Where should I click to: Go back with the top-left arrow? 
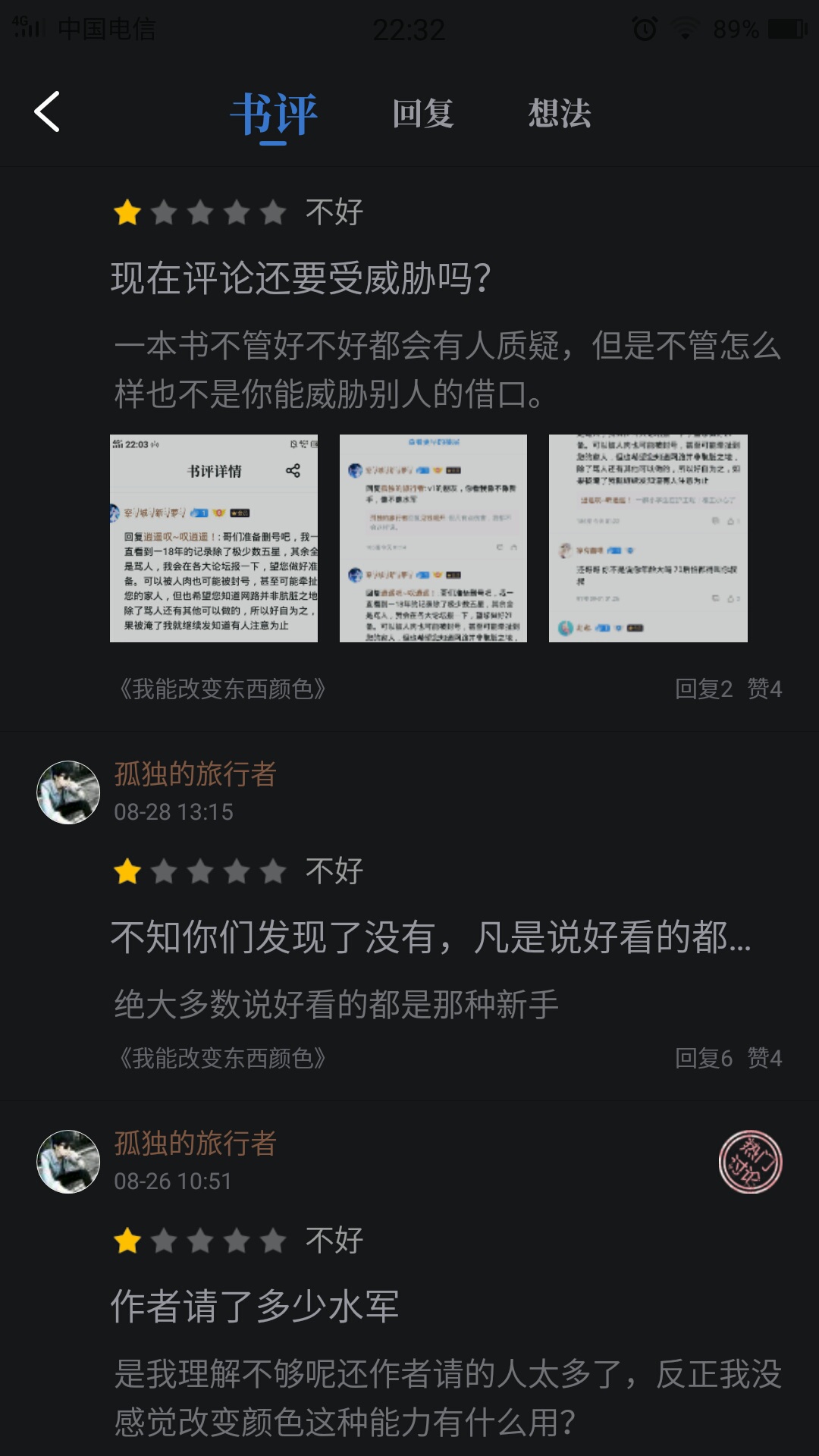tap(47, 112)
